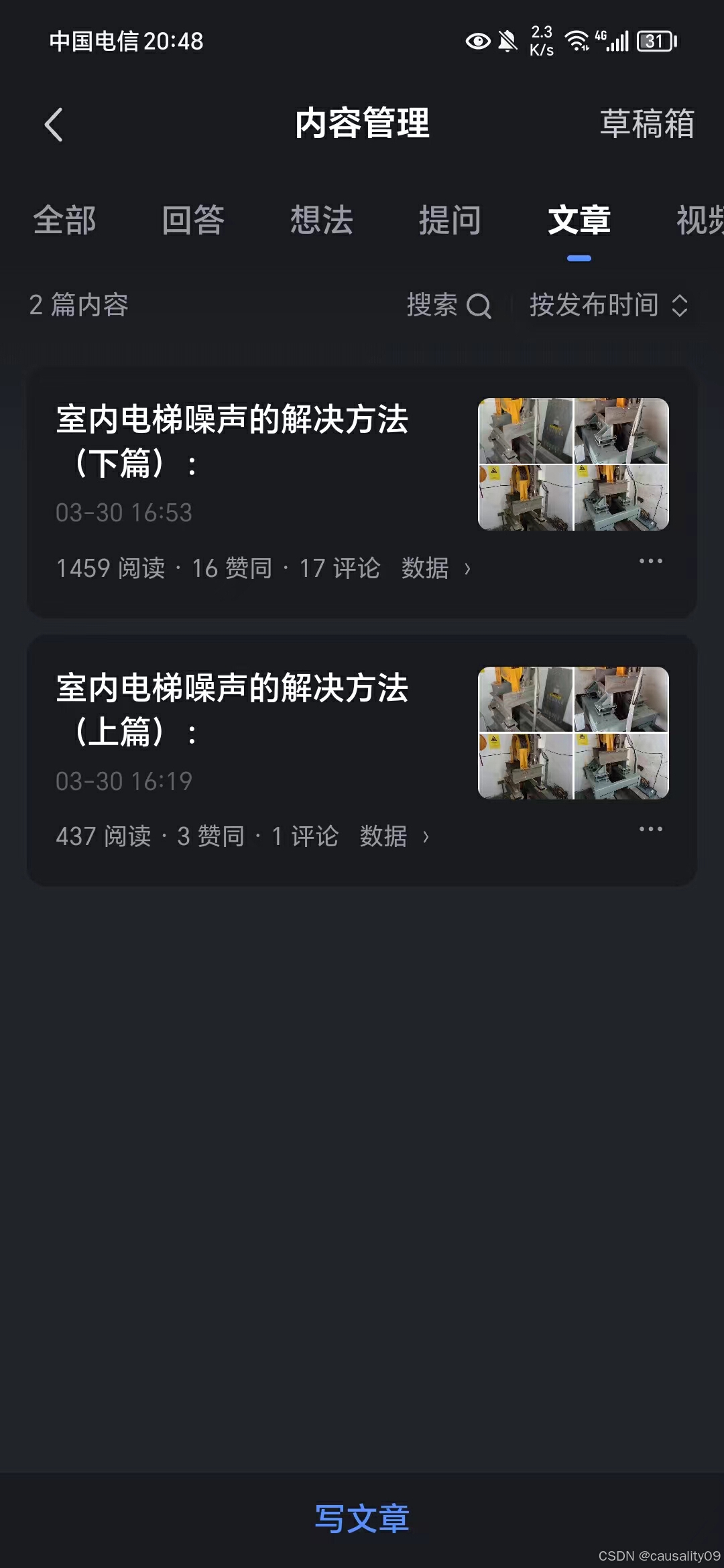
Task: Switch to the 全部 tab
Action: (x=64, y=220)
